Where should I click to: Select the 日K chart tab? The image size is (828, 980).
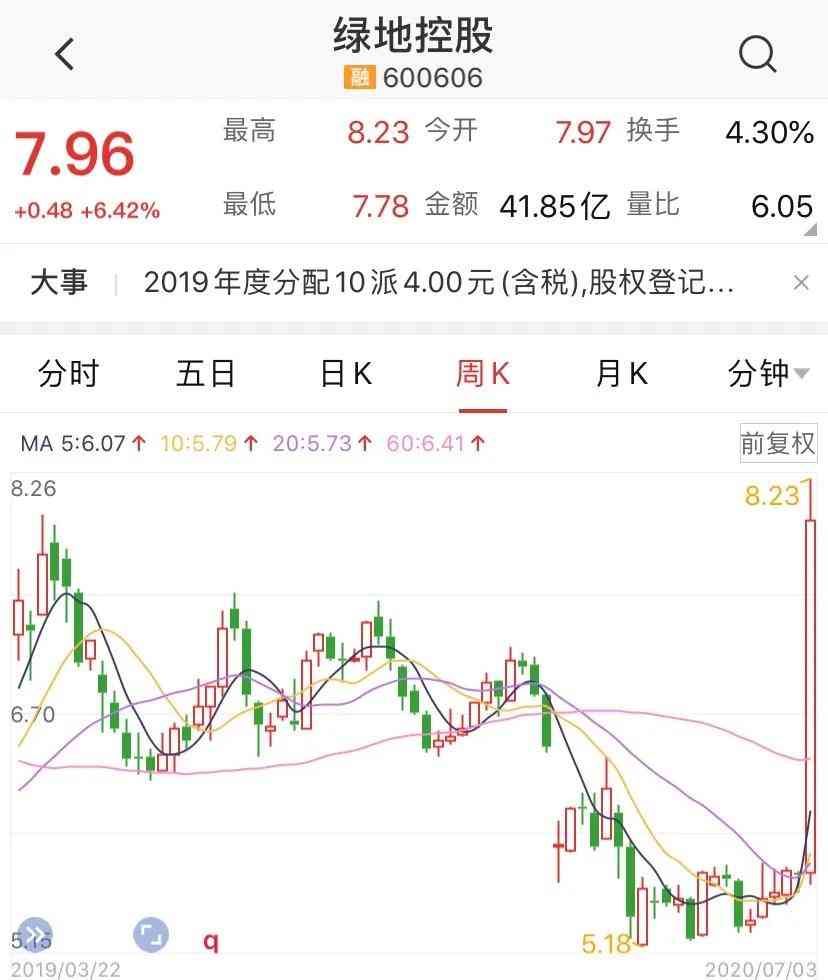345,374
